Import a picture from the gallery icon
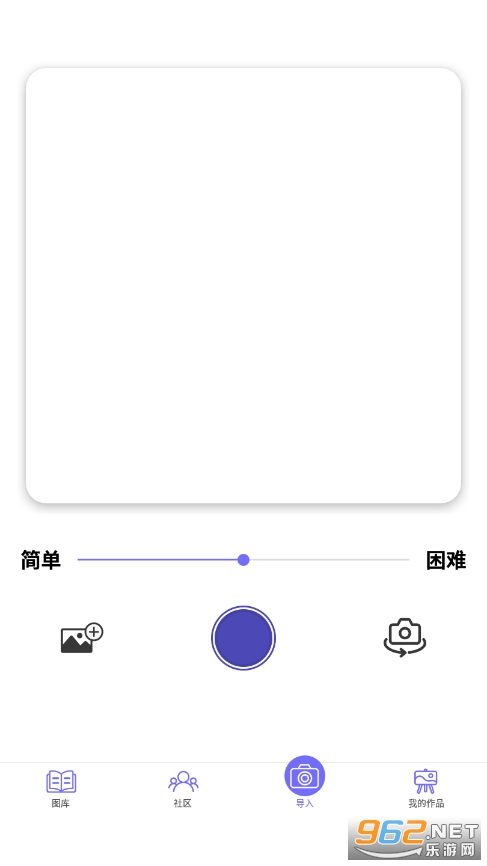The height and width of the screenshot is (866, 487). (82, 638)
